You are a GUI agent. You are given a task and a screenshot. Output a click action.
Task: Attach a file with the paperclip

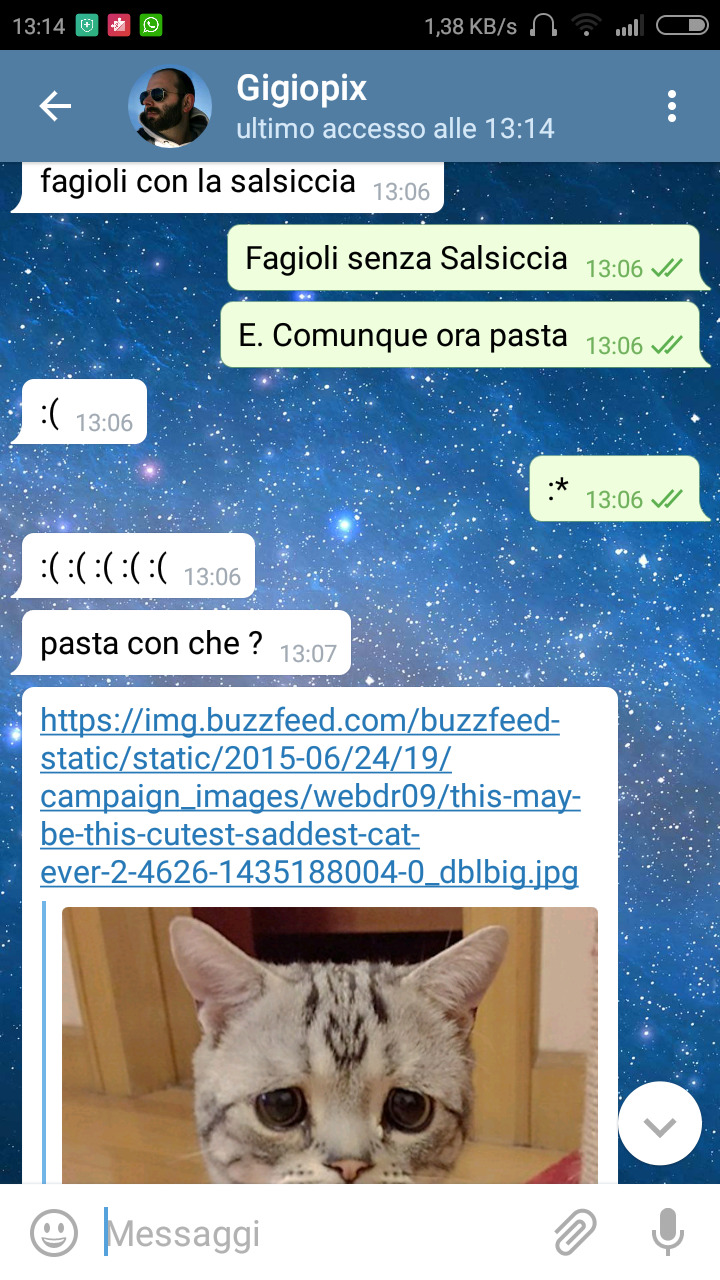[574, 1233]
